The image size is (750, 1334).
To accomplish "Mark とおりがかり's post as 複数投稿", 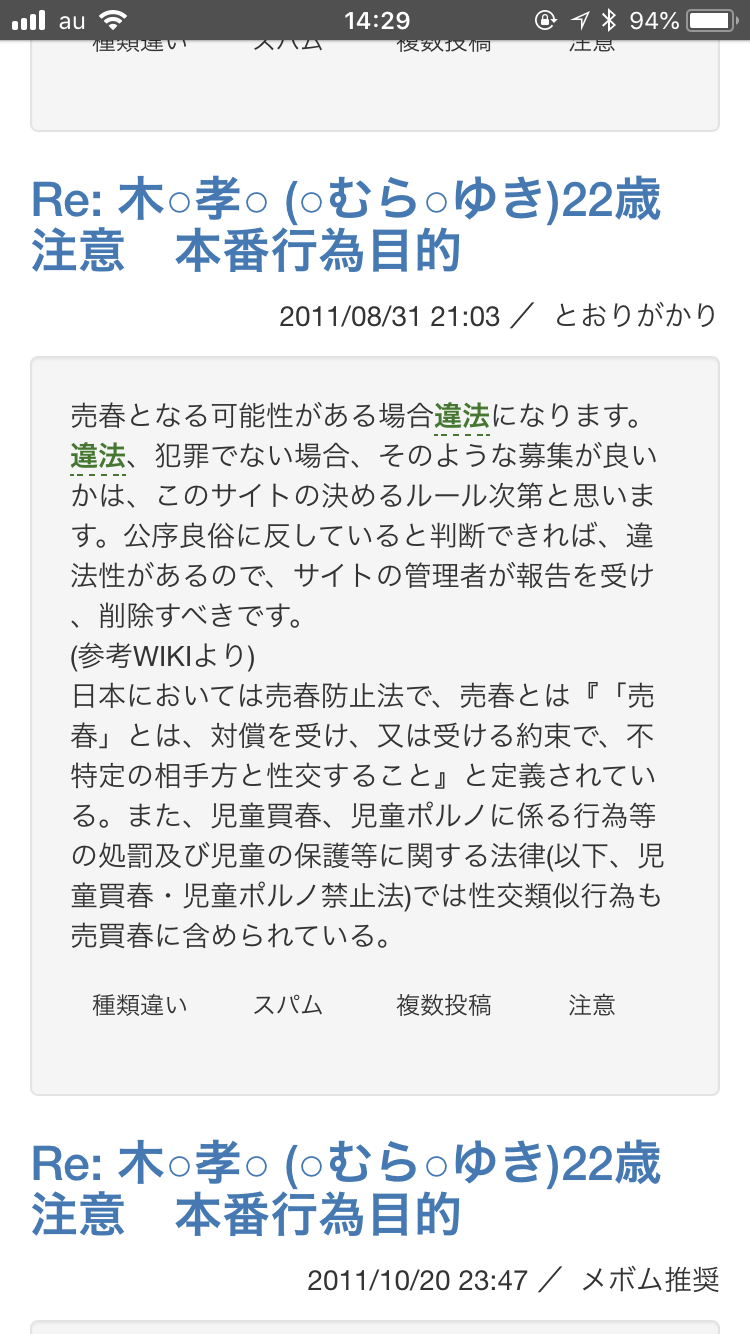I will (x=443, y=1005).
